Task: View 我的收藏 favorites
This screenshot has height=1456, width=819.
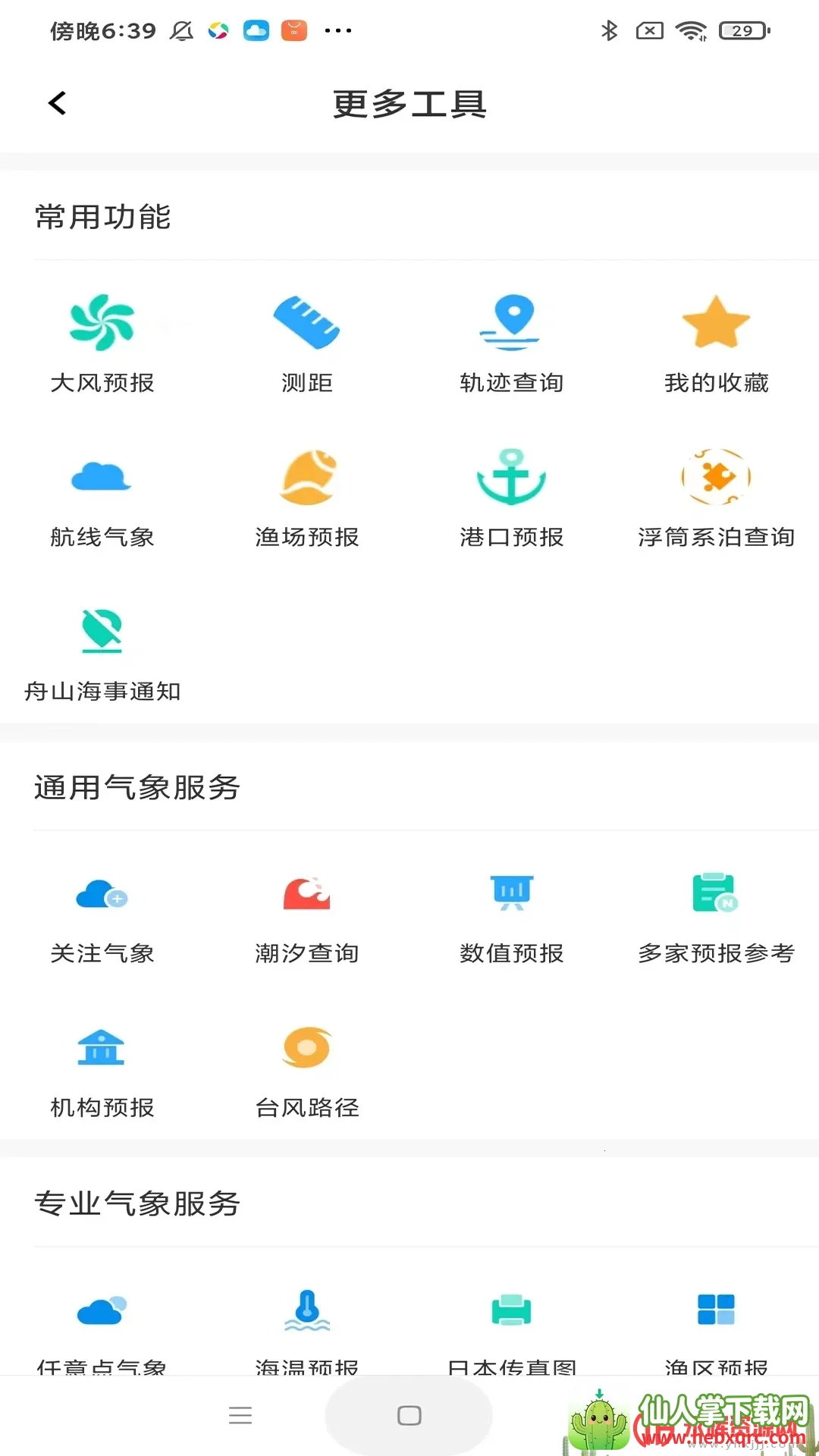Action: pyautogui.click(x=717, y=343)
